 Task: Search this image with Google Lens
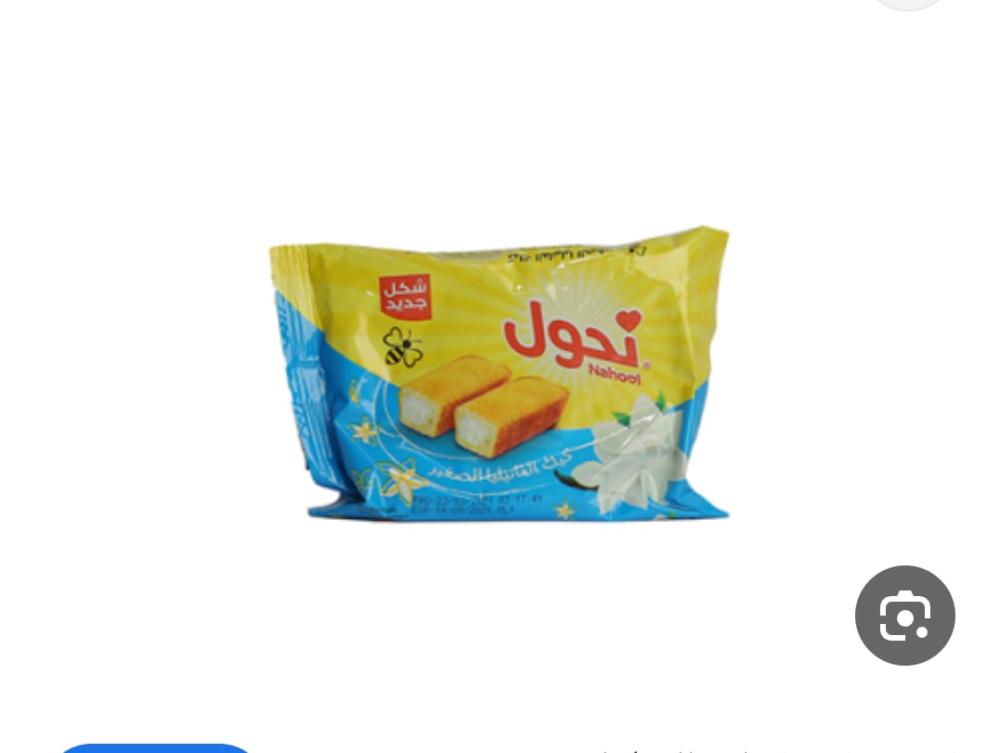904,615
